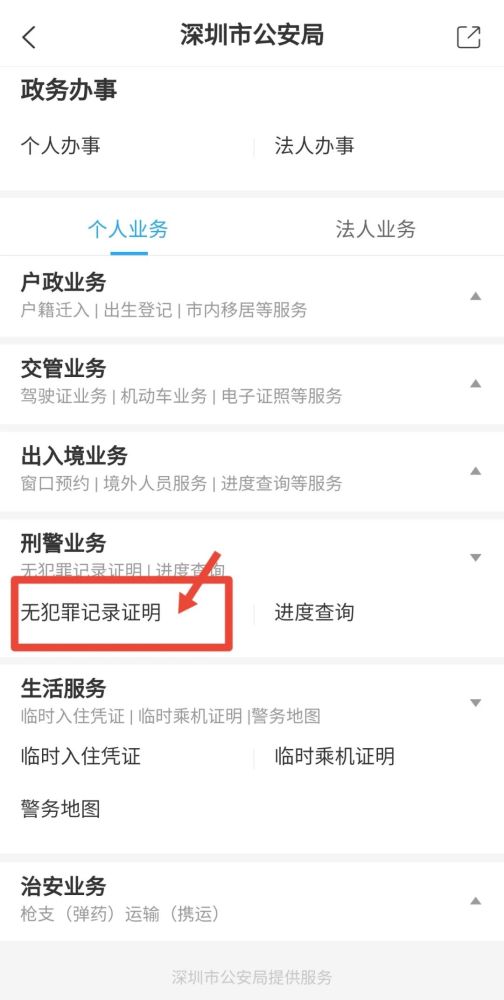This screenshot has width=504, height=1000.
Task: Open 法人办事 under 政务办事
Action: pos(315,145)
